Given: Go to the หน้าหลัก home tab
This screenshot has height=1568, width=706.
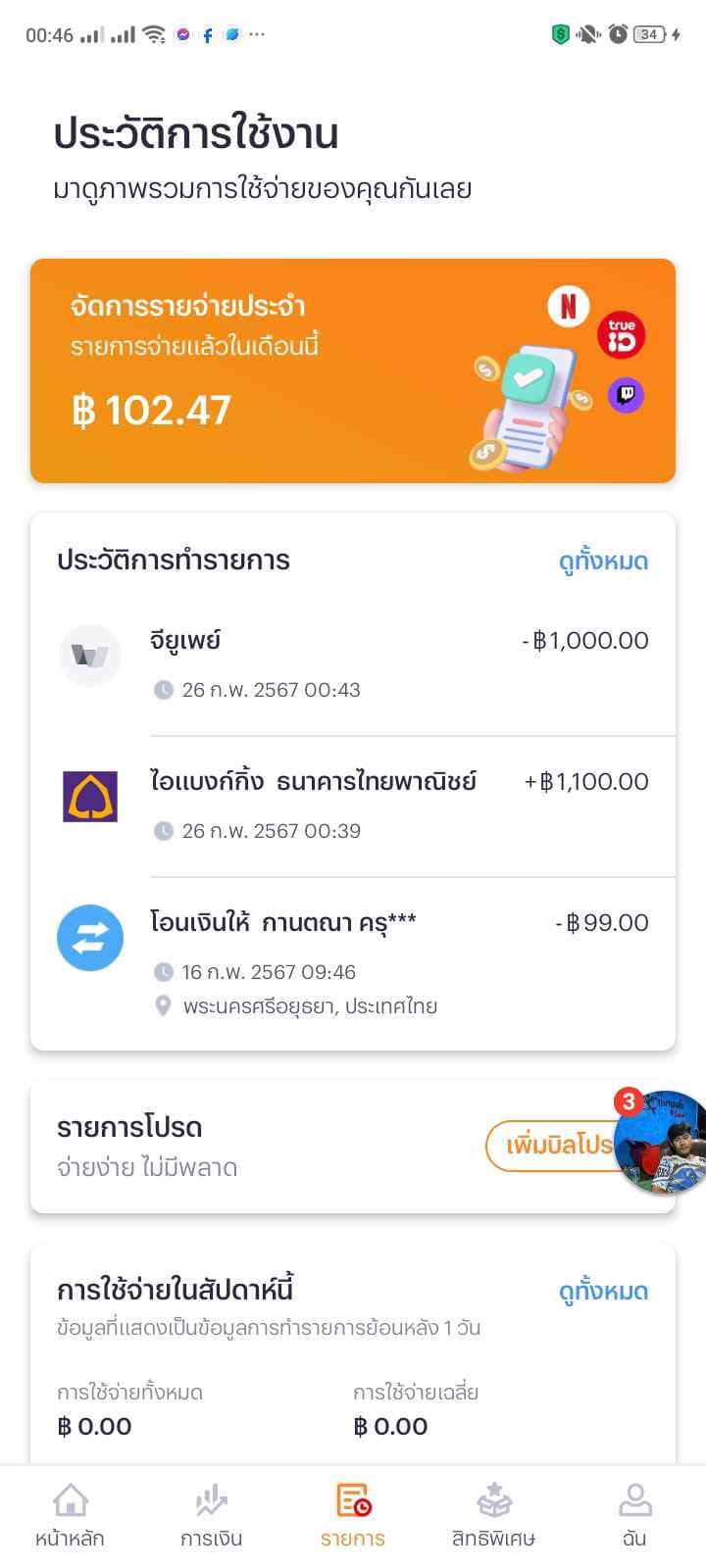Looking at the screenshot, I should click(x=70, y=1515).
